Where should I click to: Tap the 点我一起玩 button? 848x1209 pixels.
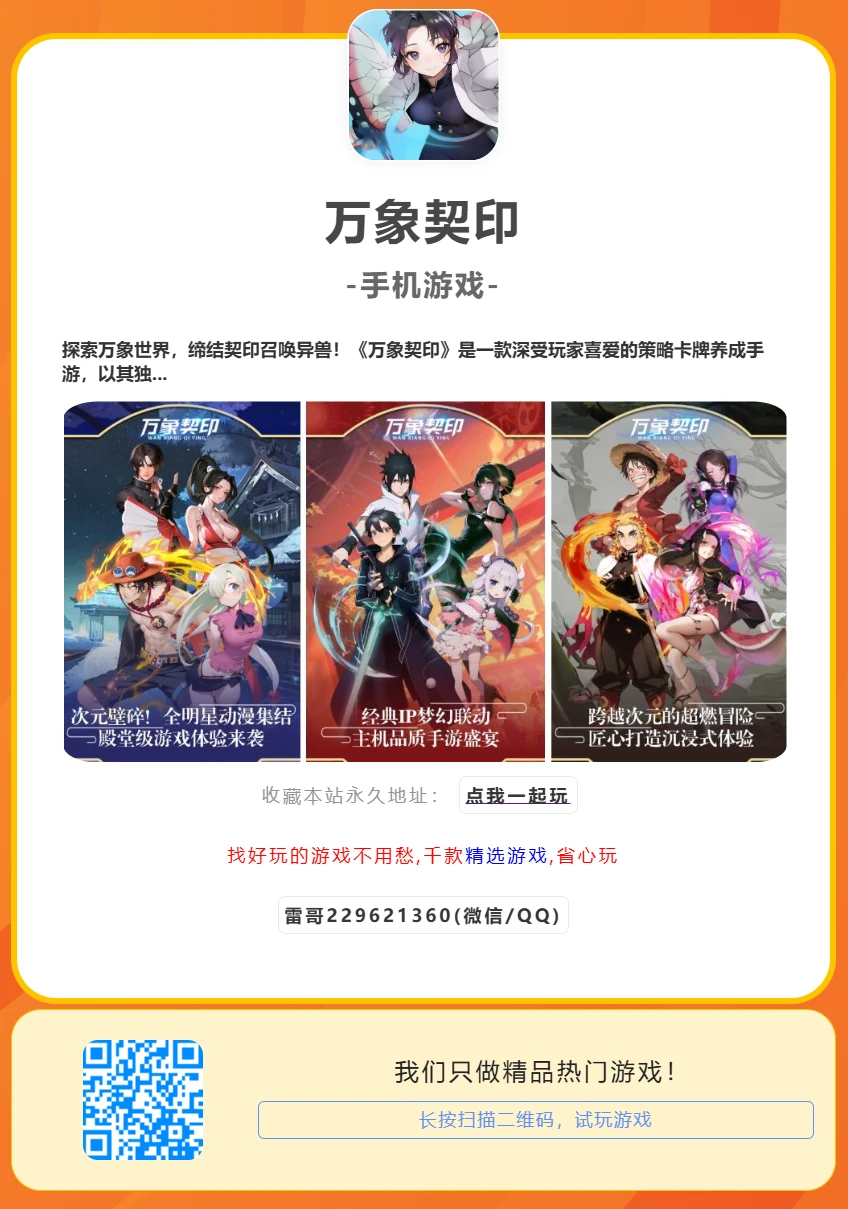click(x=517, y=796)
